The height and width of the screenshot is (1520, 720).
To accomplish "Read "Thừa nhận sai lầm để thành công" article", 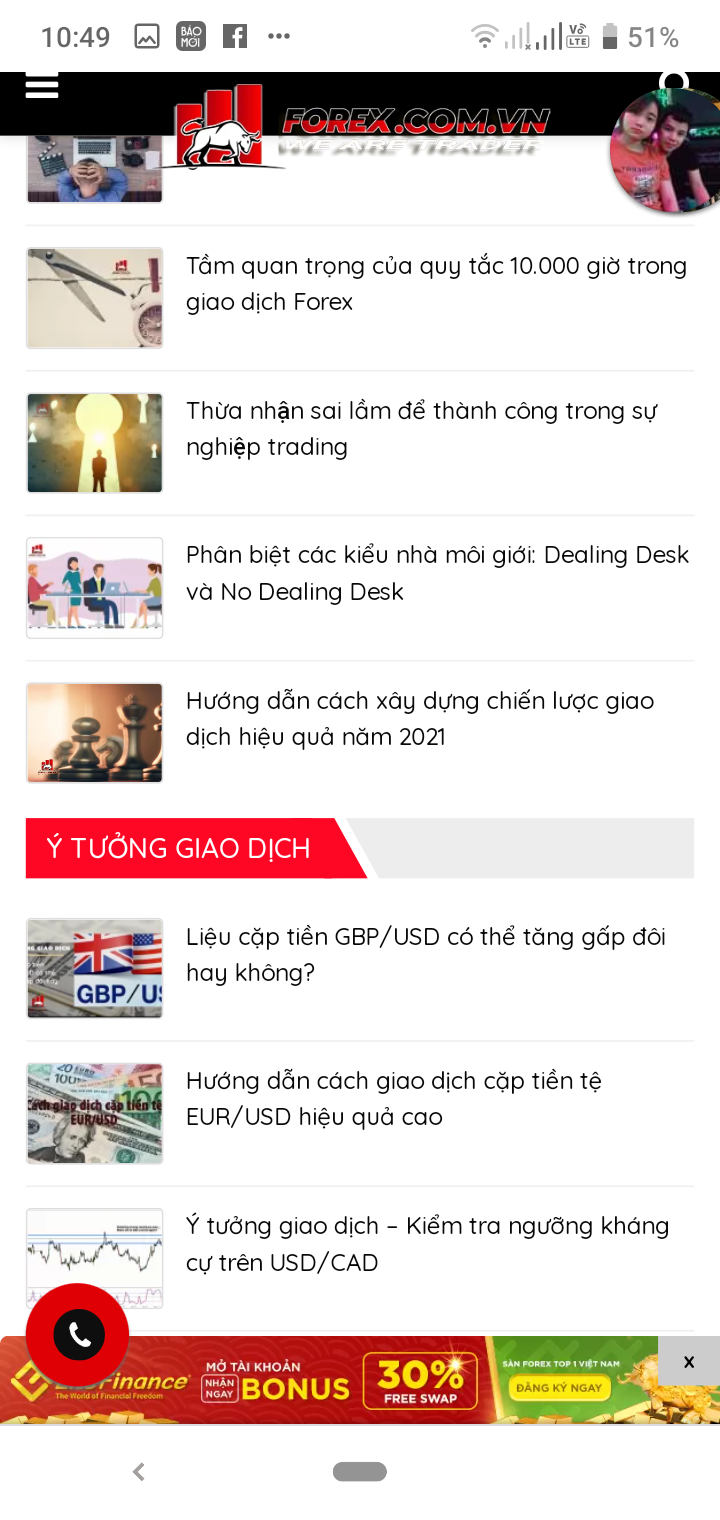I will [x=421, y=429].
